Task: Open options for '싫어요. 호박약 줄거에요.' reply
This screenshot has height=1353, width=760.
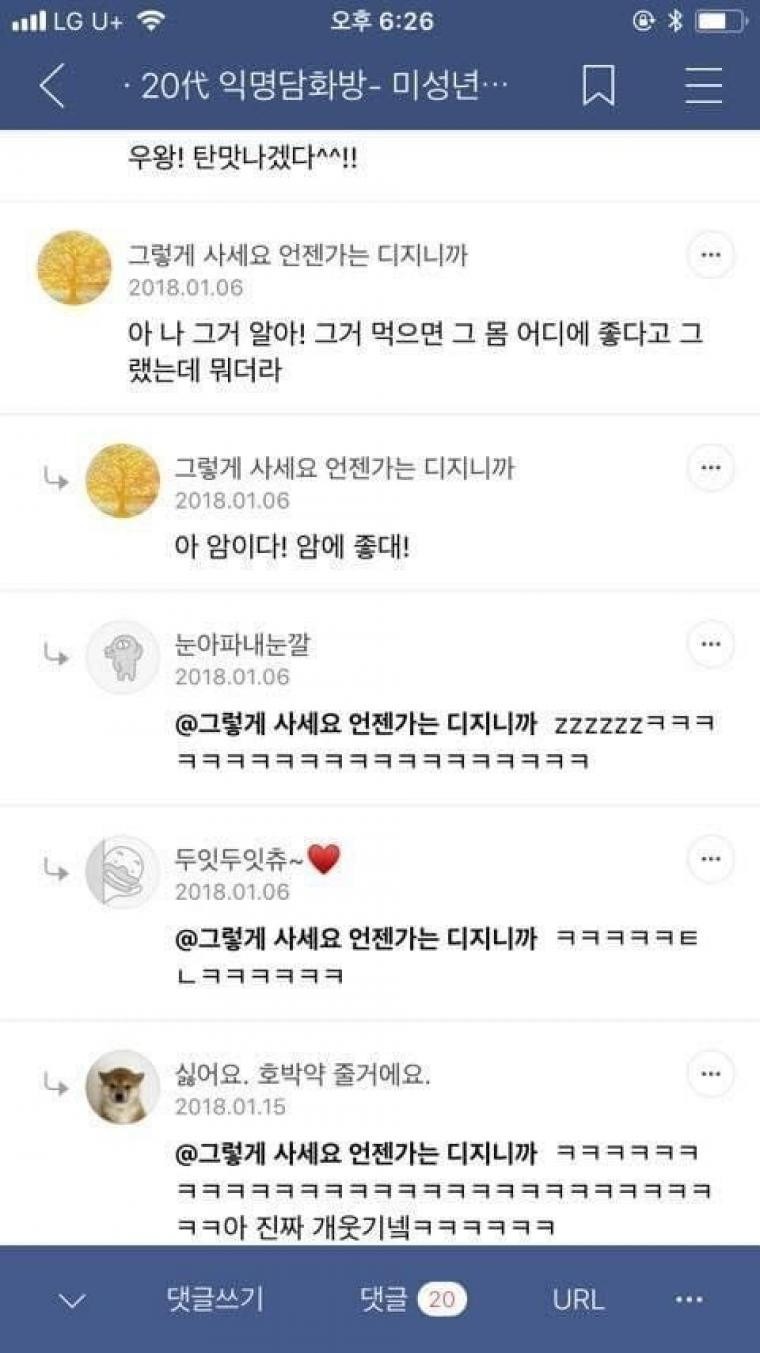Action: point(711,1075)
